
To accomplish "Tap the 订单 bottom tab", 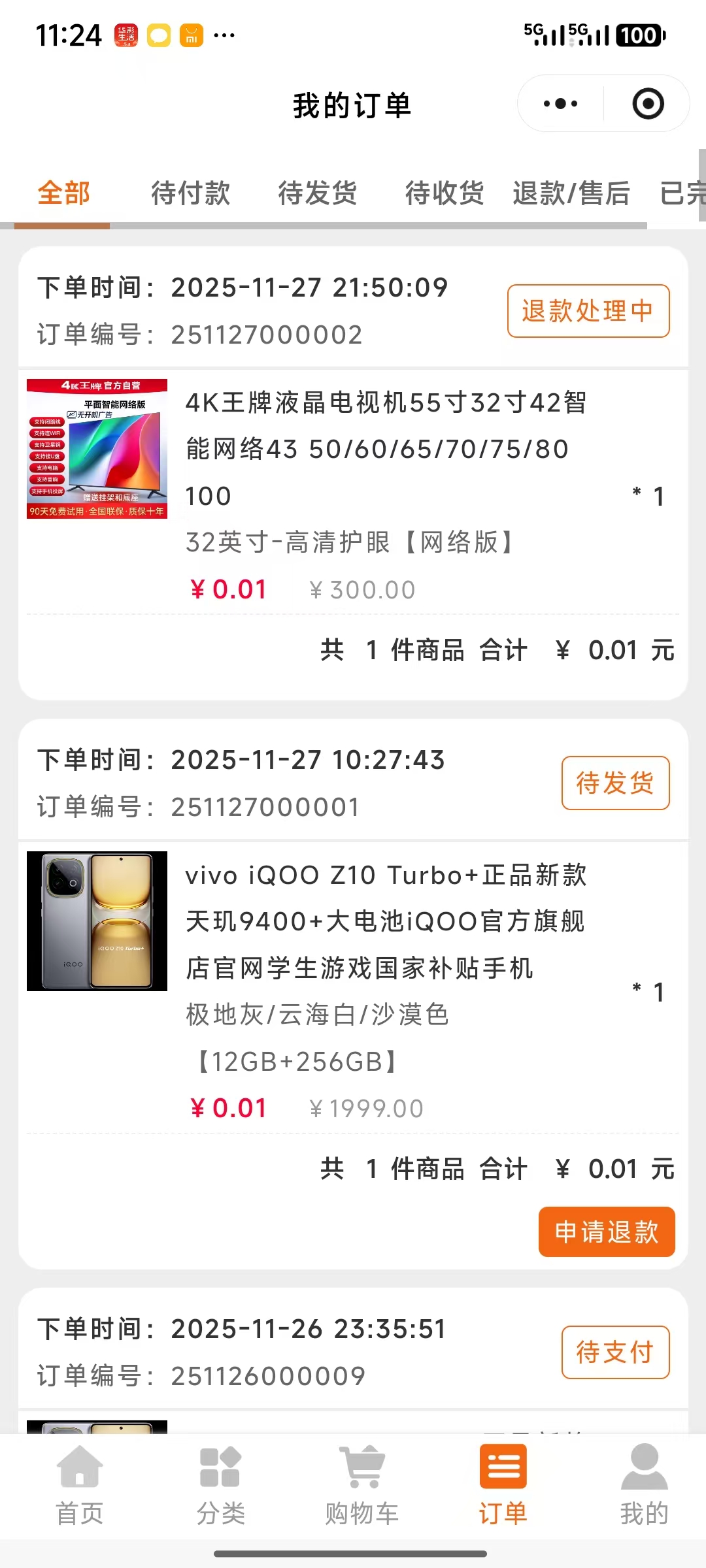I will (503, 1484).
